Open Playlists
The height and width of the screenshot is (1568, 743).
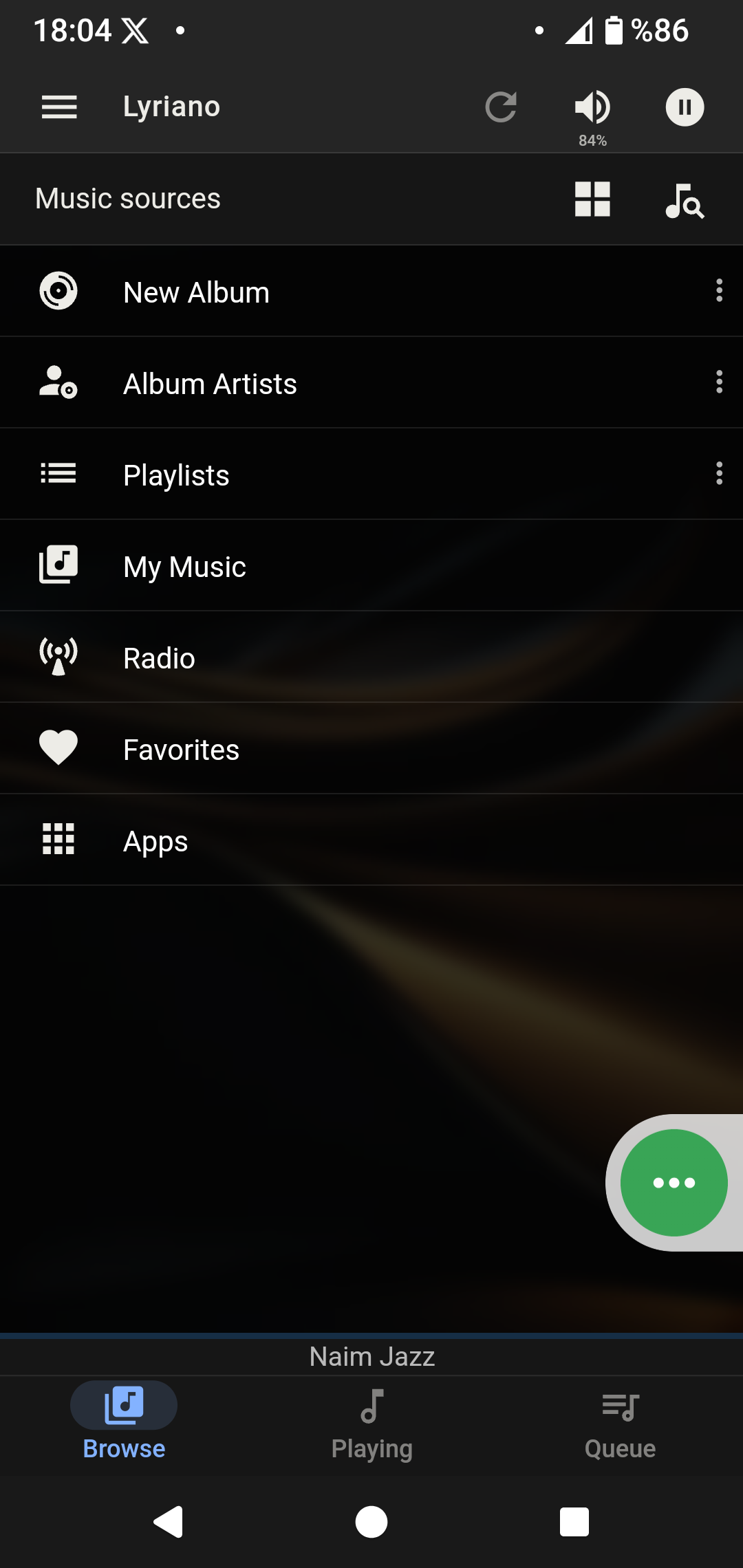[x=371, y=475]
